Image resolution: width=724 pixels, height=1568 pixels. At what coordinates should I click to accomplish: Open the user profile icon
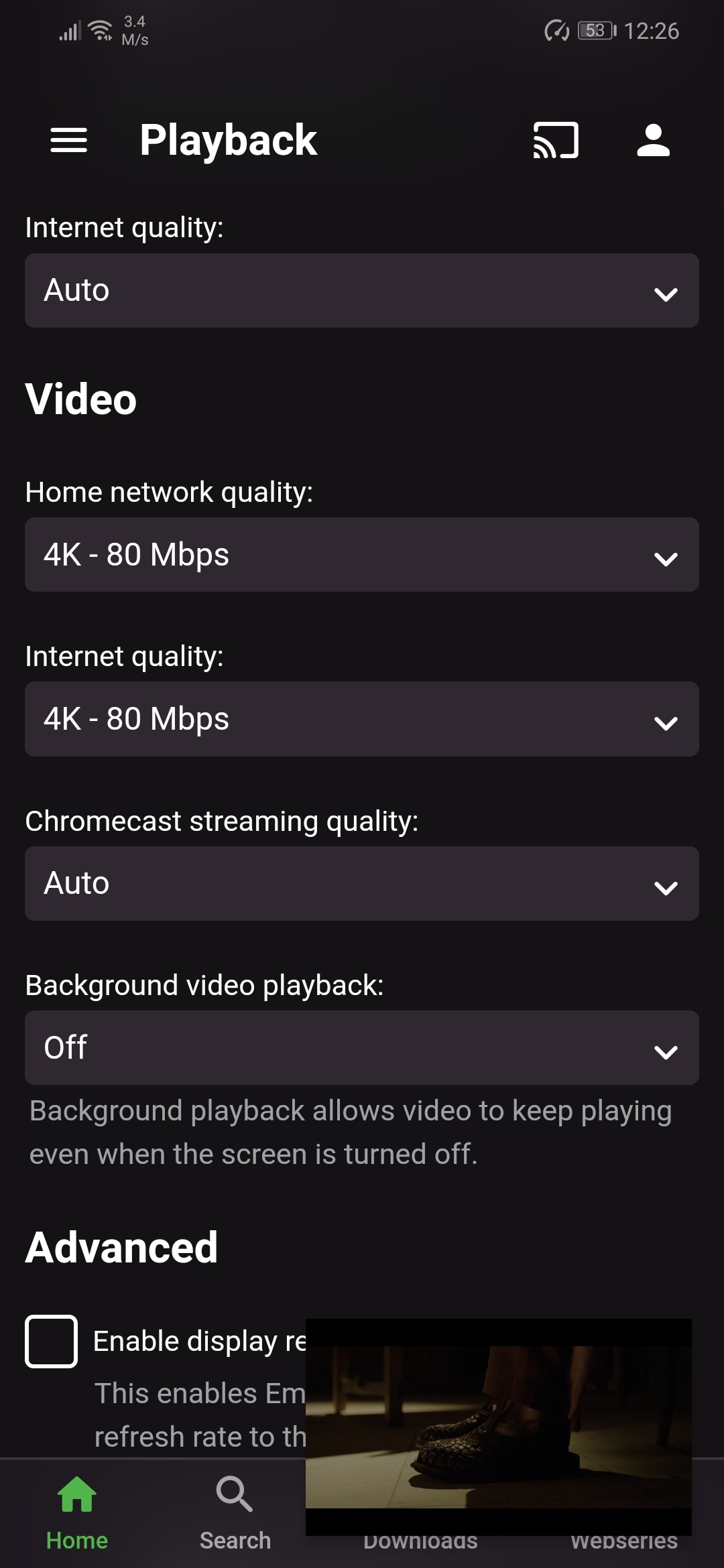click(x=653, y=140)
